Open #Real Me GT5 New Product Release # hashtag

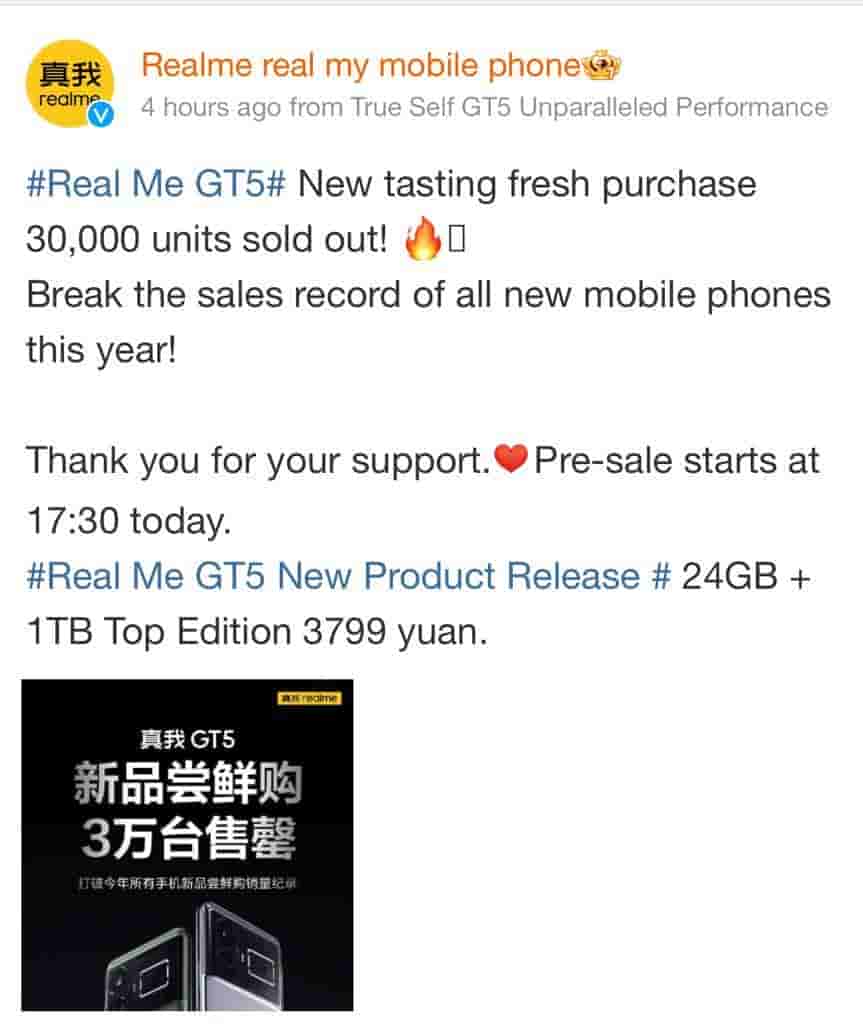tap(348, 577)
